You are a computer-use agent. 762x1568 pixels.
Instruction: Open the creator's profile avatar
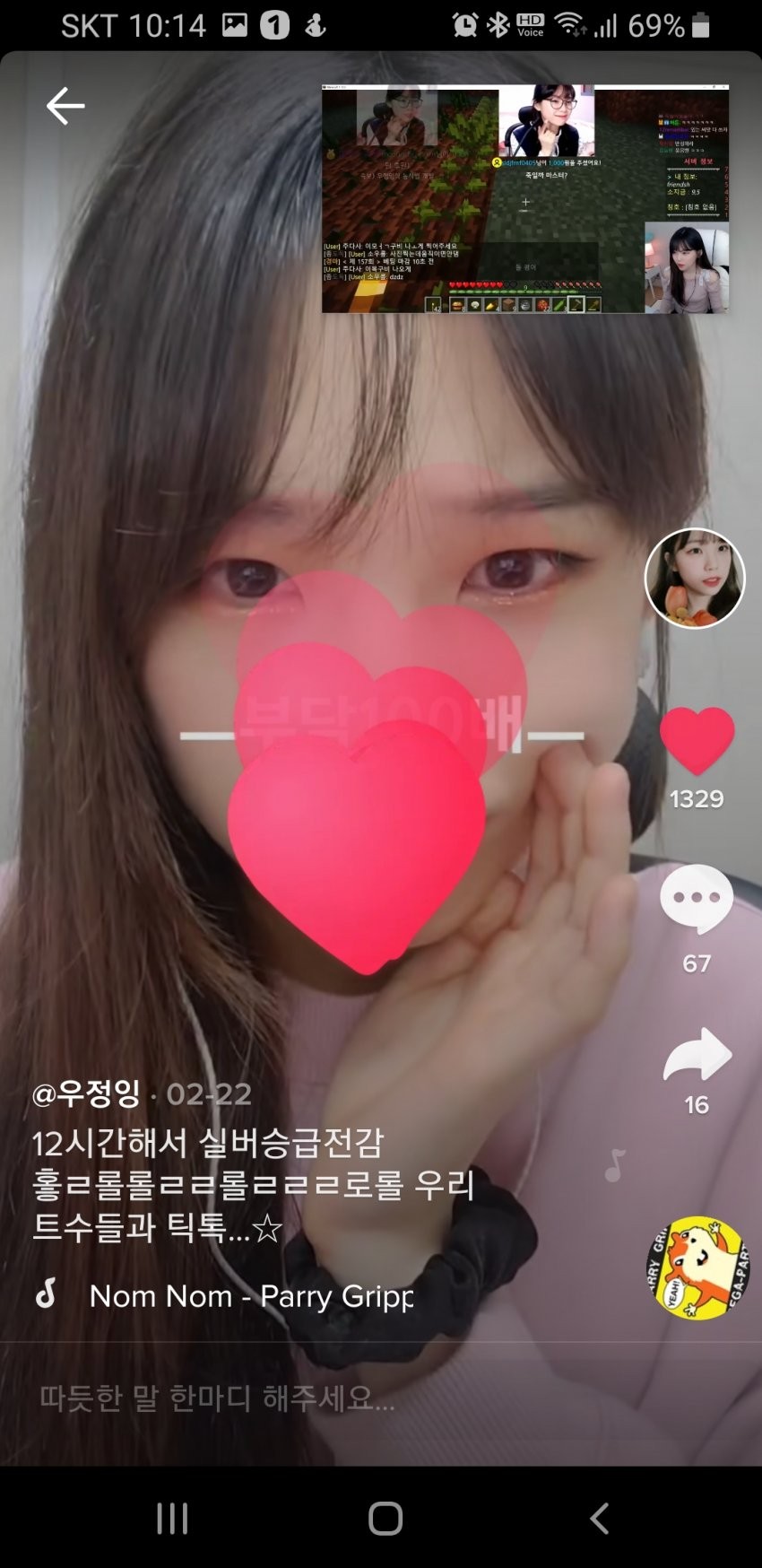coord(695,579)
